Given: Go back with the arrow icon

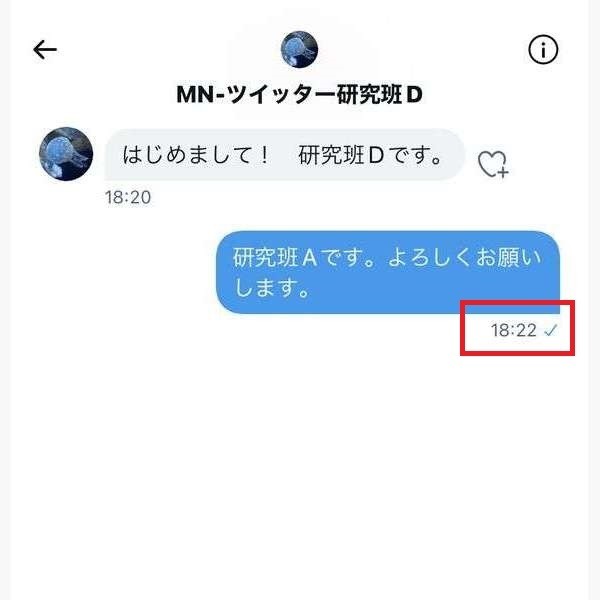Looking at the screenshot, I should [45, 50].
